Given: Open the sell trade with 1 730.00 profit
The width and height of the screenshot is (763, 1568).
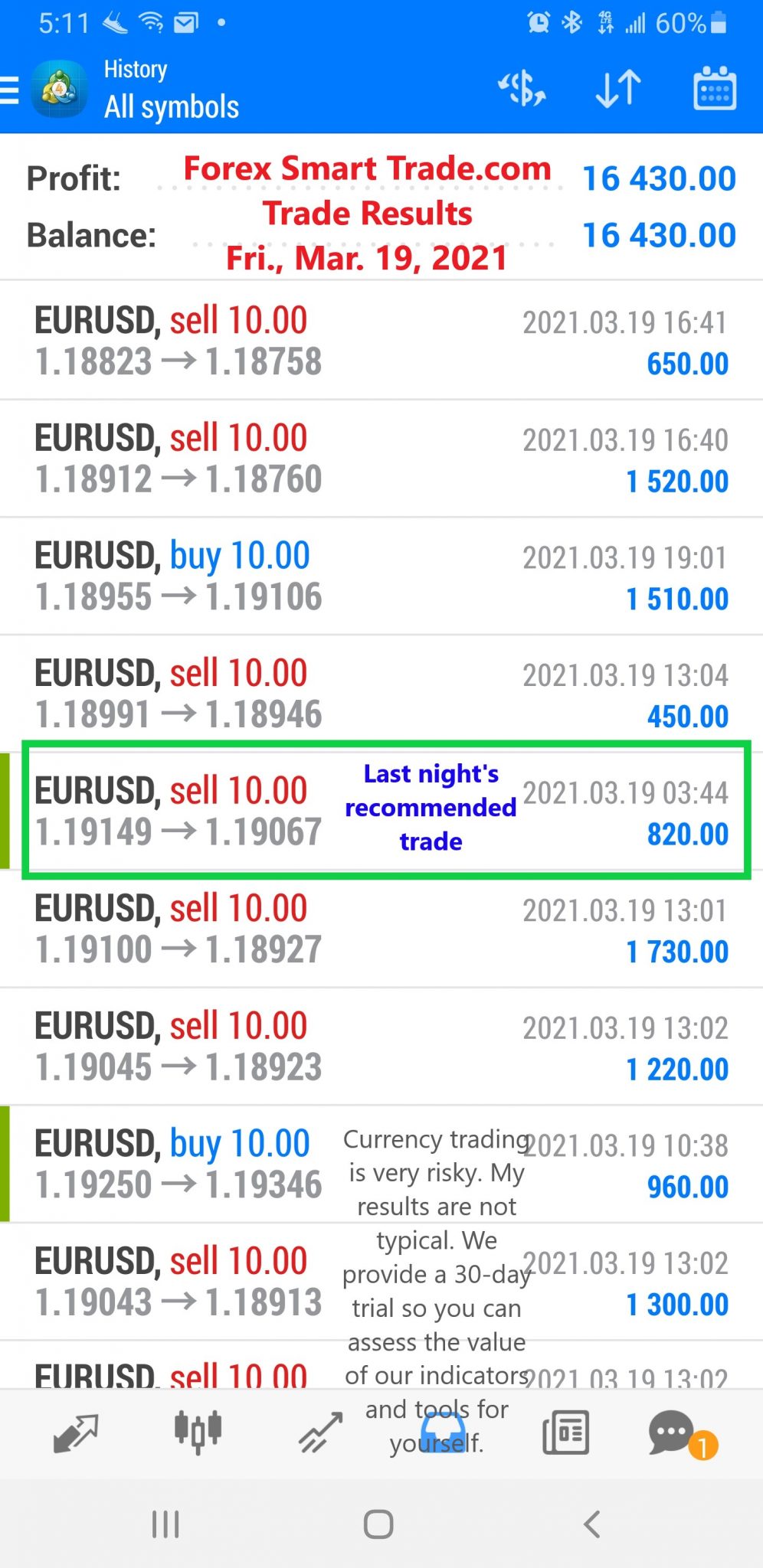Looking at the screenshot, I should tap(381, 929).
